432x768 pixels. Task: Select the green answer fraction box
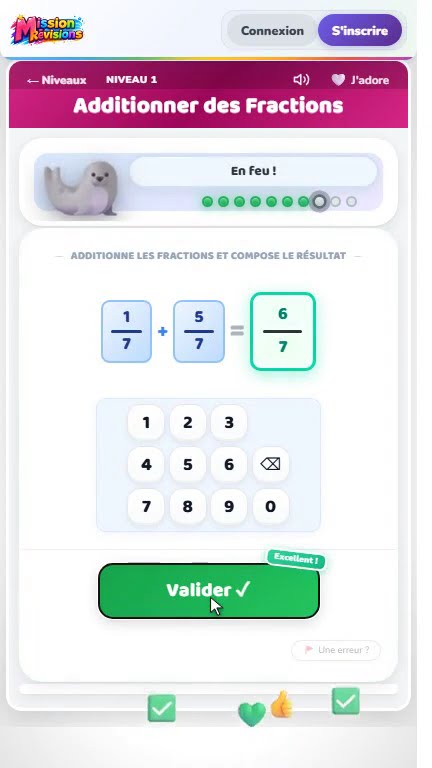(x=283, y=331)
